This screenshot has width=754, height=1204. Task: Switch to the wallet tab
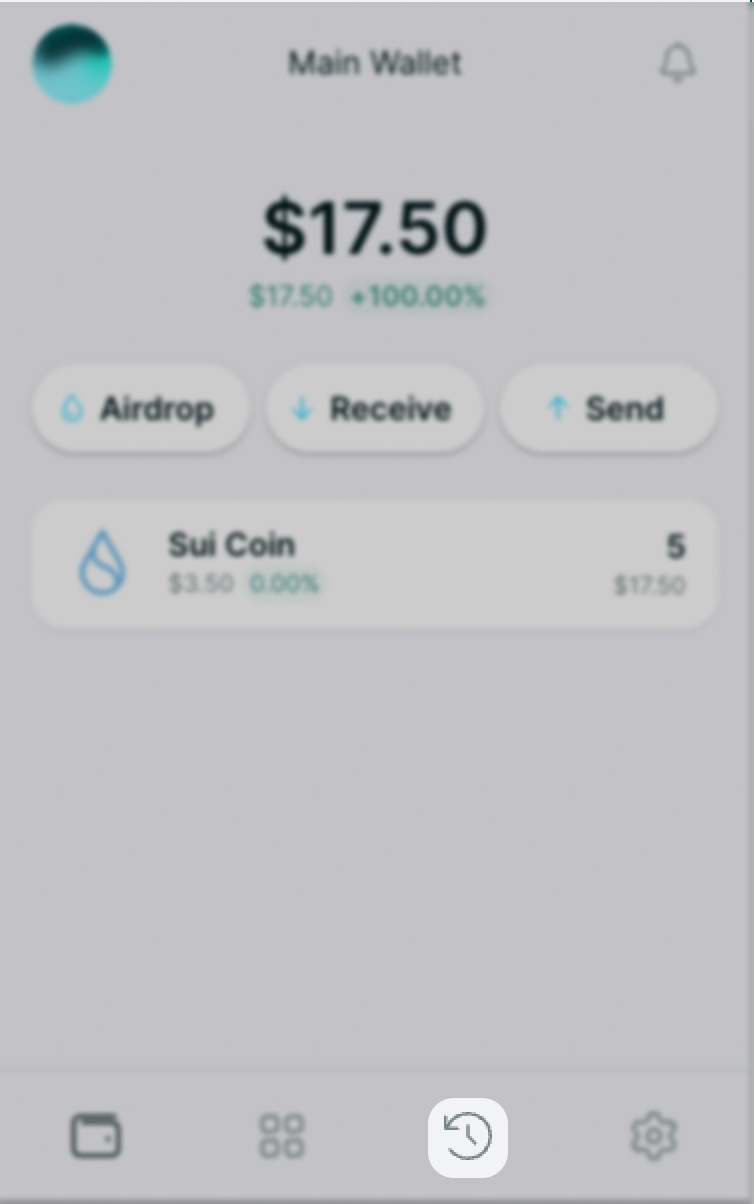click(x=96, y=1137)
